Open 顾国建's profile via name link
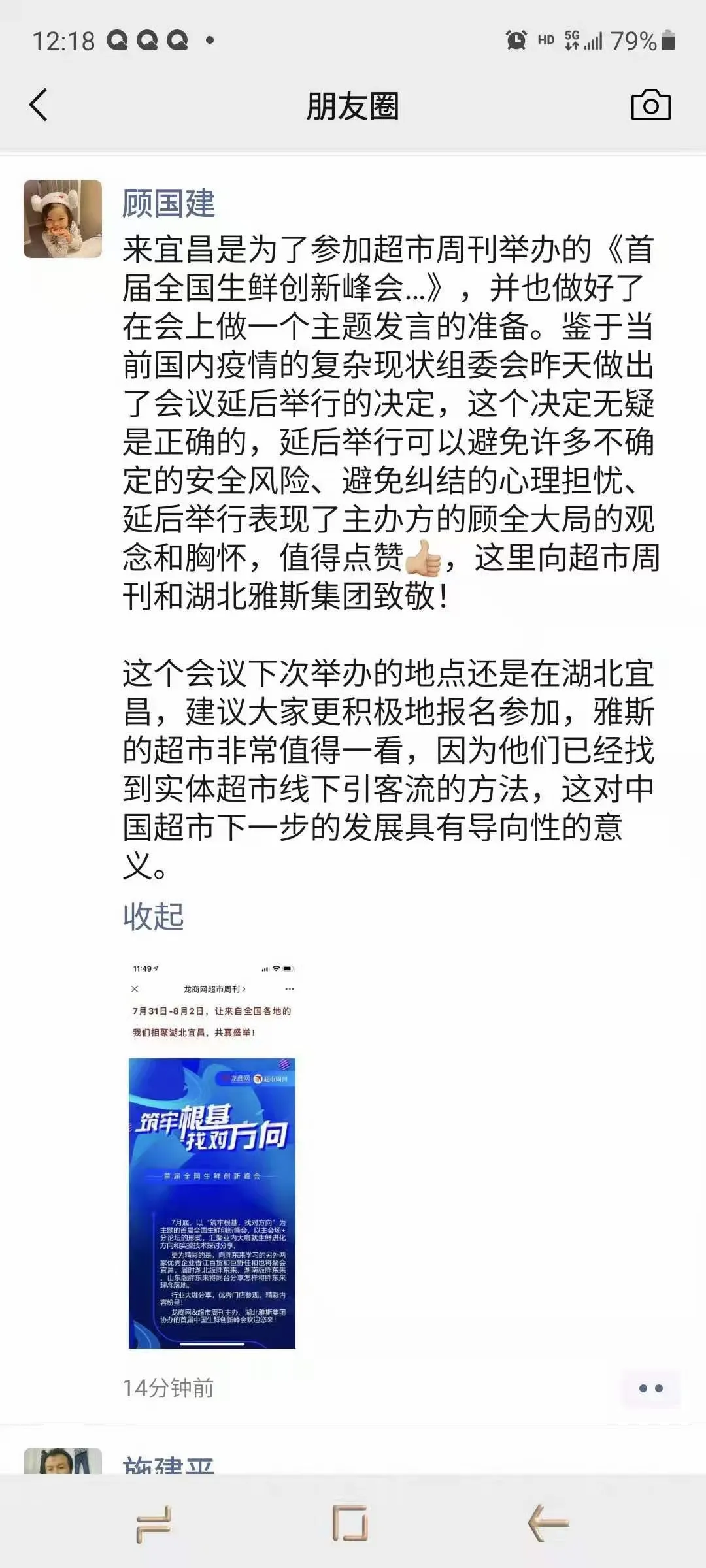706x1568 pixels. pyautogui.click(x=169, y=203)
